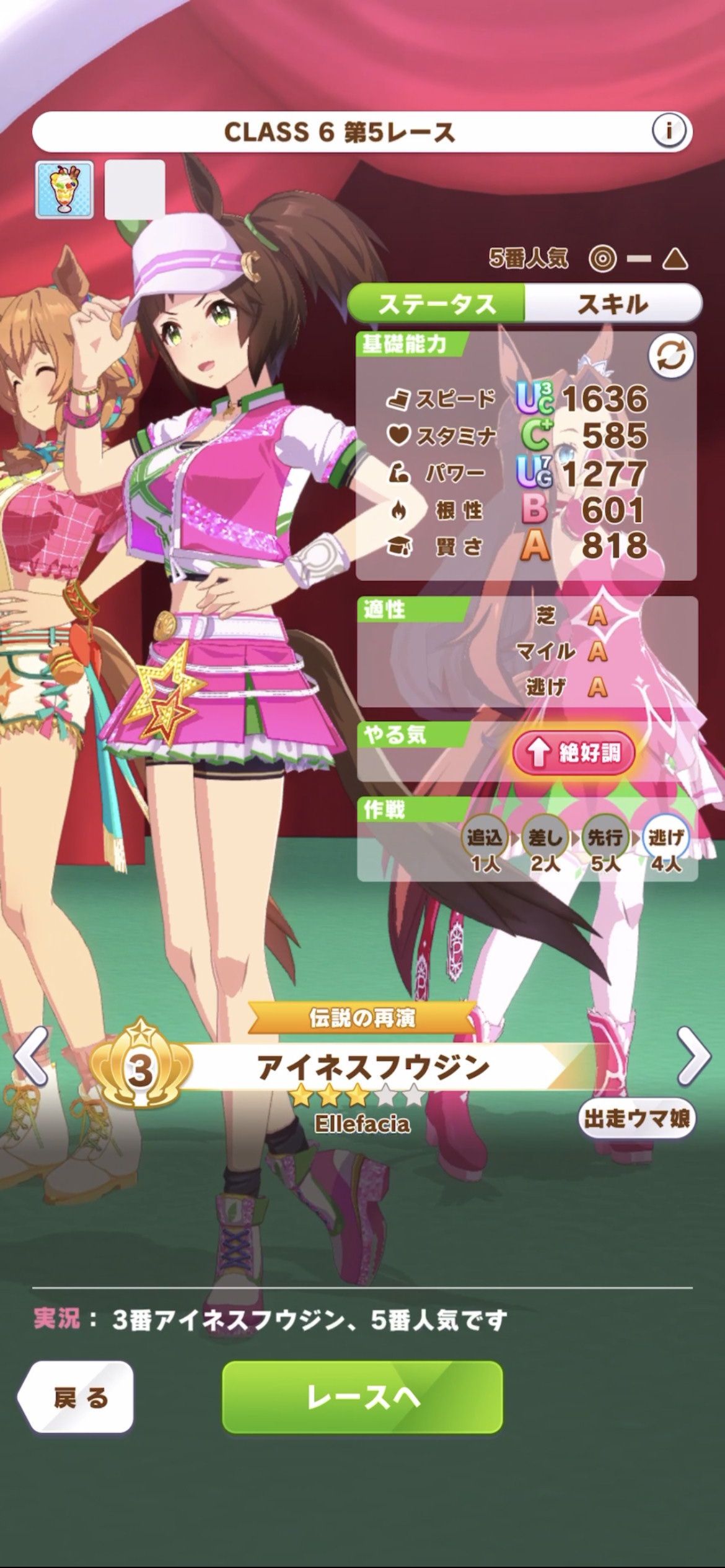The width and height of the screenshot is (725, 1568).
Task: Go back with 戻る button
Action: pyautogui.click(x=76, y=1397)
